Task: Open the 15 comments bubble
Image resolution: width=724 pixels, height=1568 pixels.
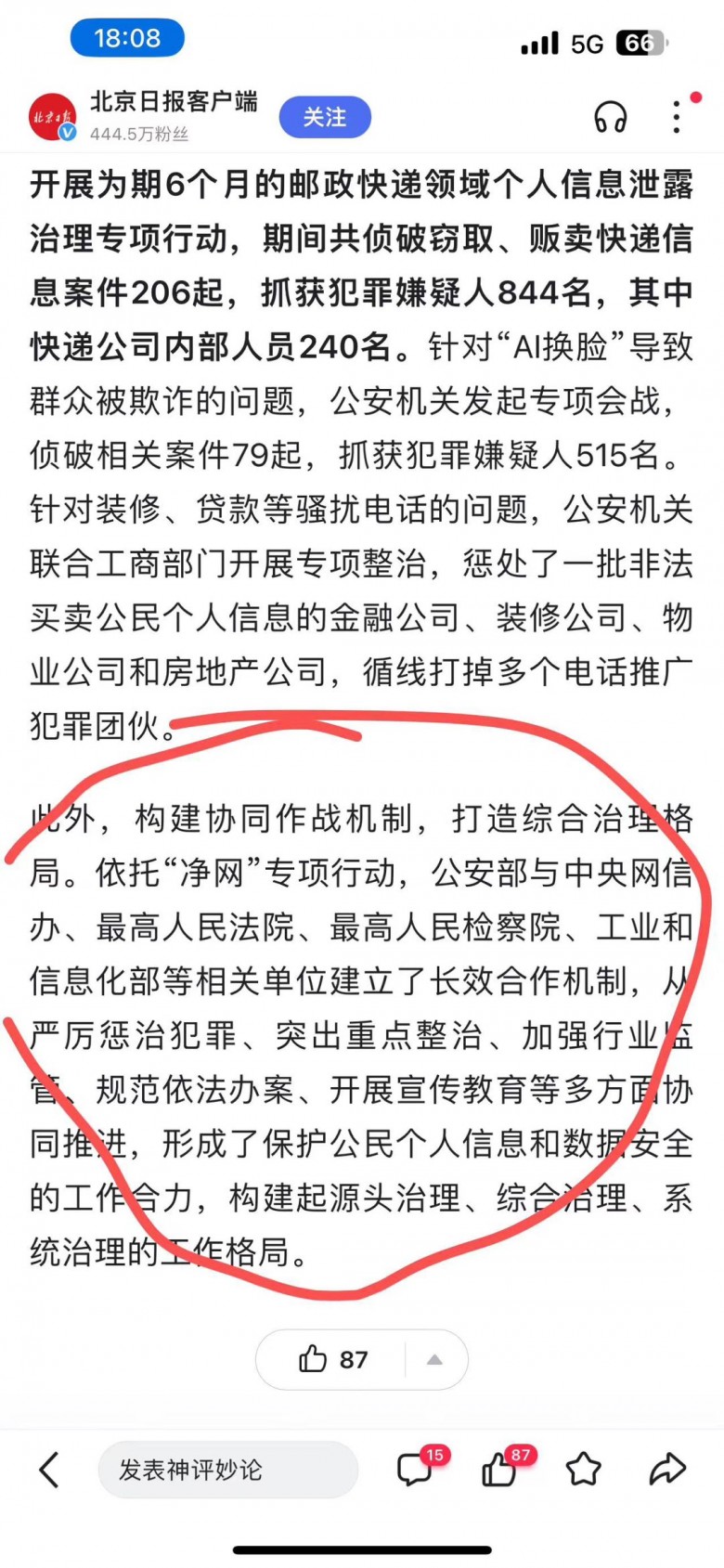Action: [415, 1470]
